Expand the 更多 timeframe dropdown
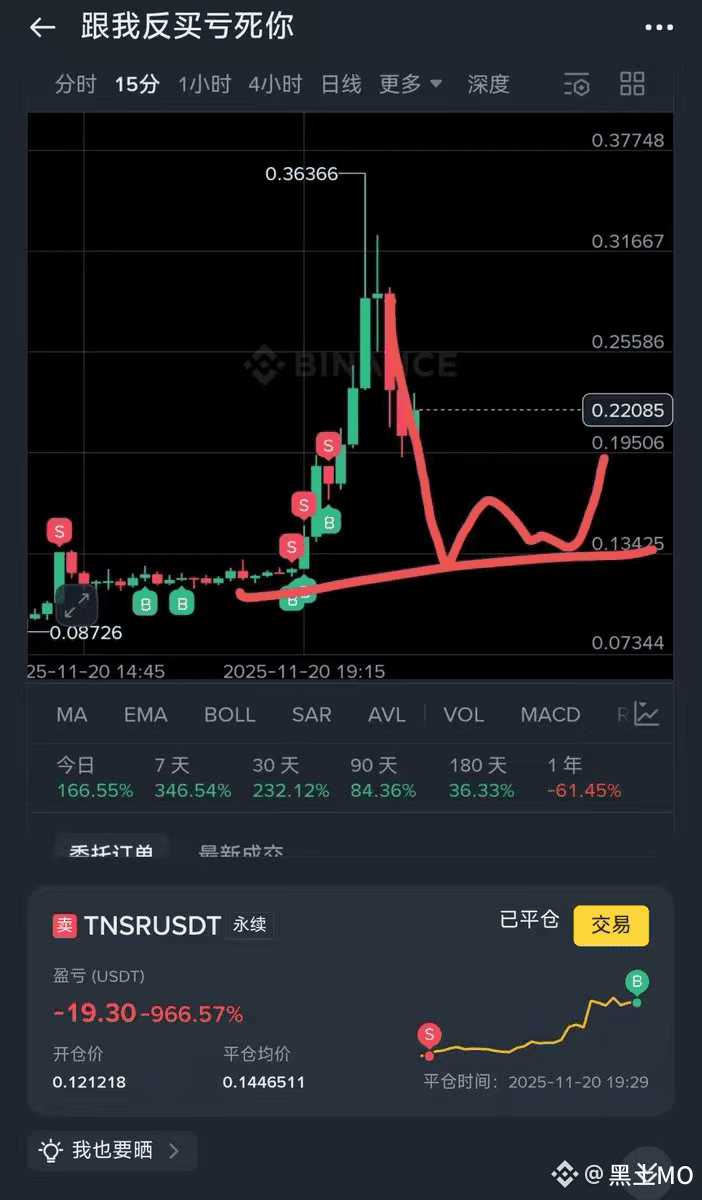The height and width of the screenshot is (1200, 702). (x=410, y=85)
